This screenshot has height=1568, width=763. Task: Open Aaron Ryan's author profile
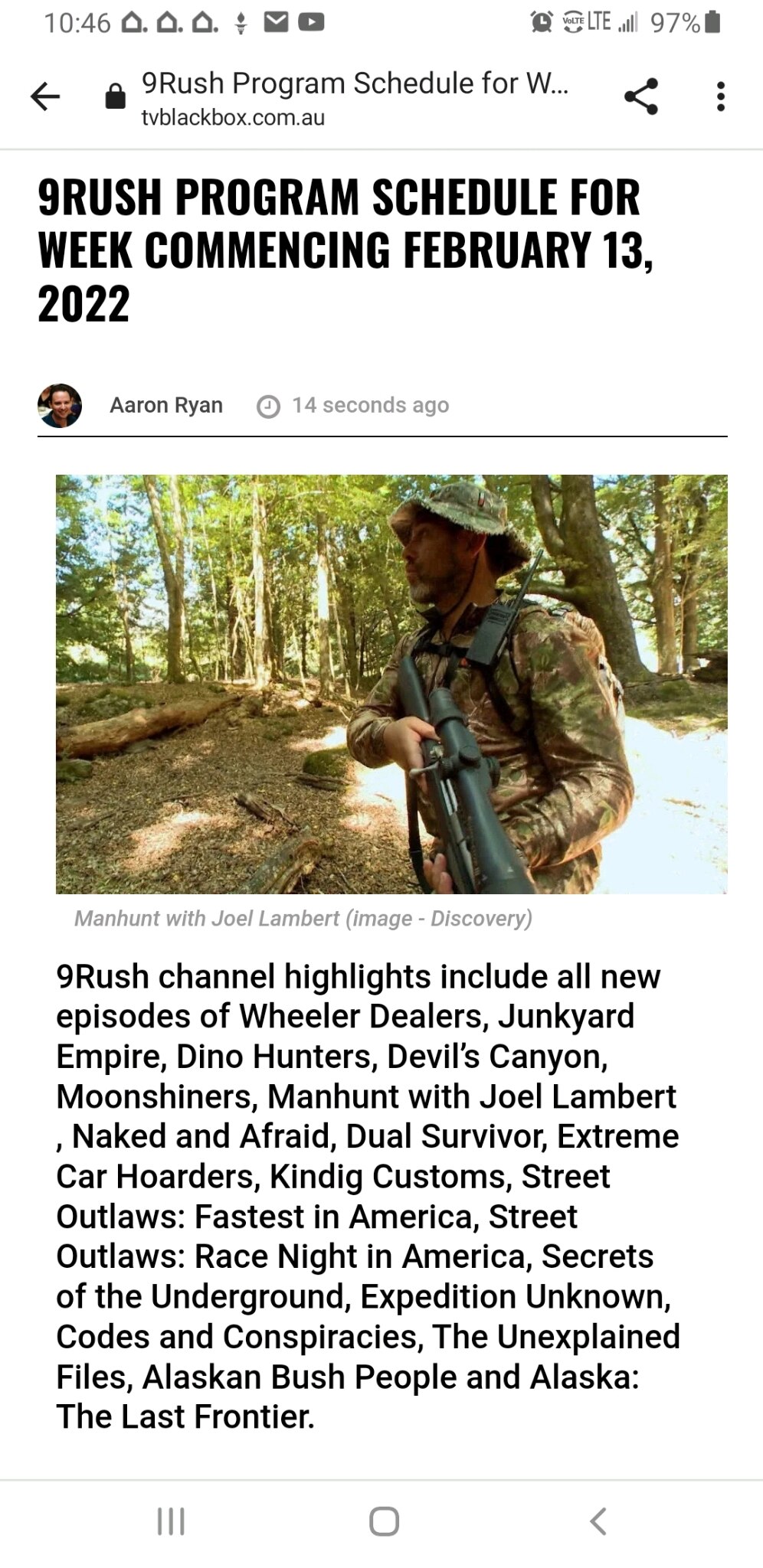pyautogui.click(x=165, y=405)
